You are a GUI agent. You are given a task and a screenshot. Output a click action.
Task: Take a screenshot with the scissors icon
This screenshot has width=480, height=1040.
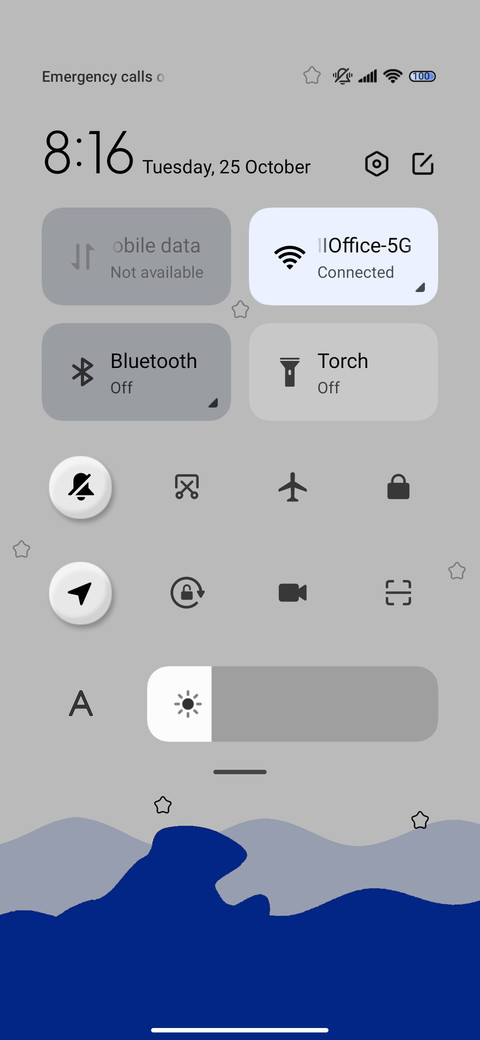click(187, 488)
